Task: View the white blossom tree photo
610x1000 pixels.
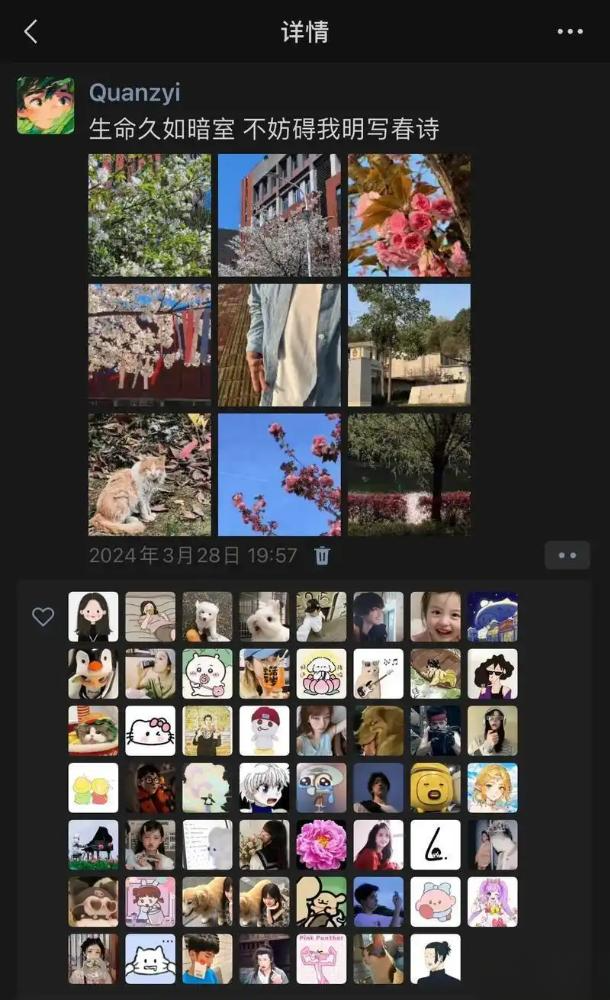Action: coord(150,215)
